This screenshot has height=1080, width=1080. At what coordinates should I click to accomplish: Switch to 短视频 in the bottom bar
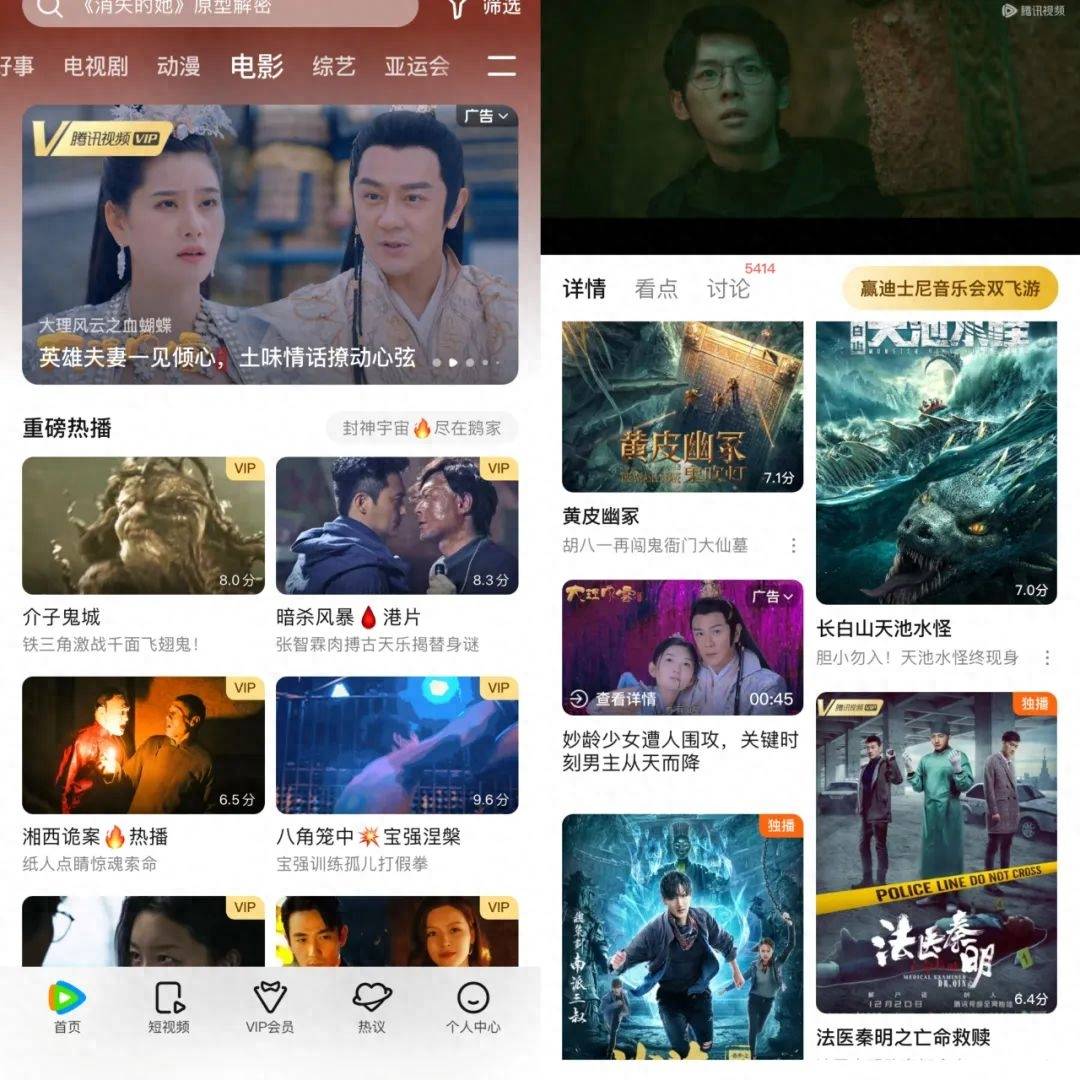click(x=168, y=1007)
